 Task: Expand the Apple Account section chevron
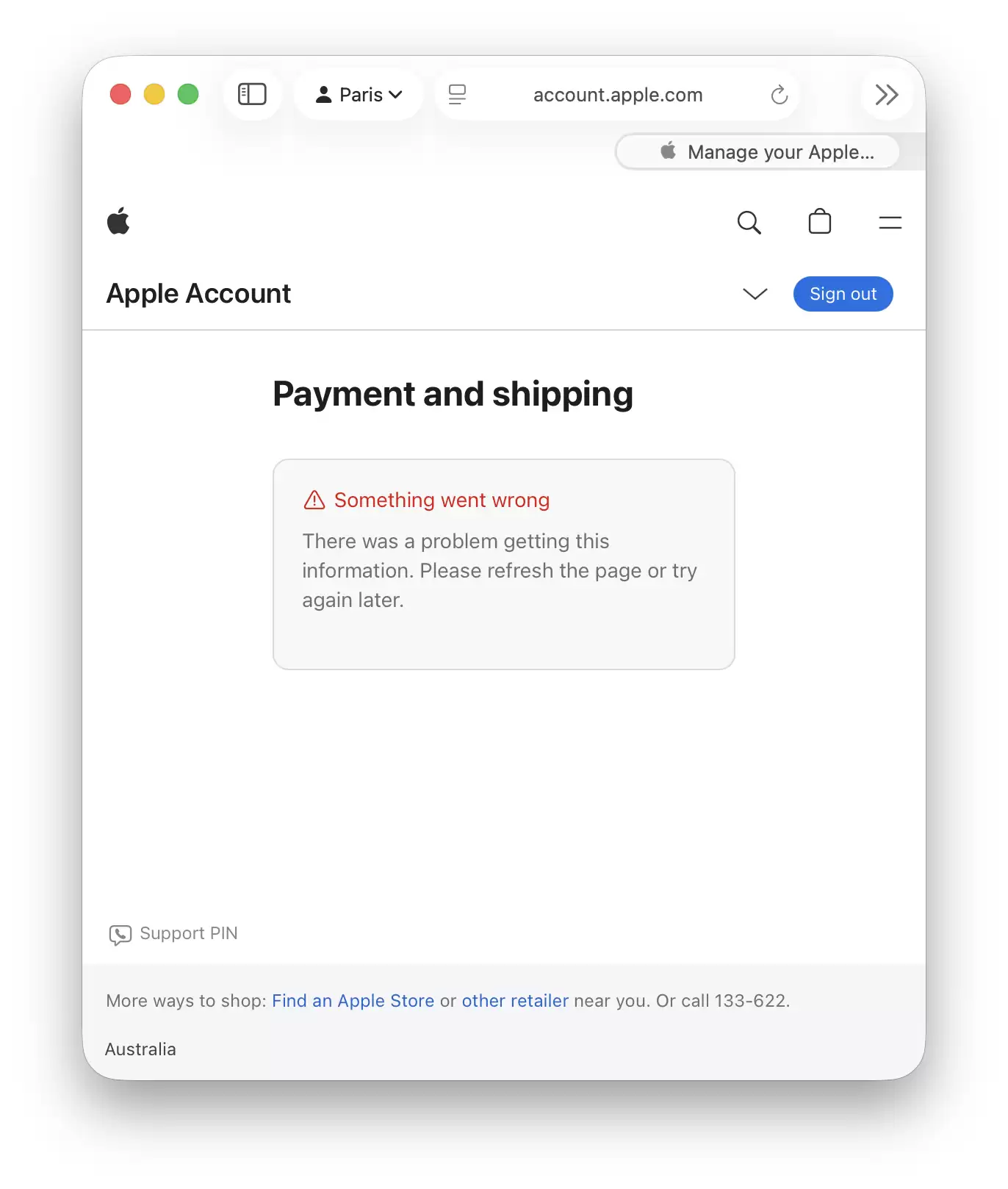[755, 294]
